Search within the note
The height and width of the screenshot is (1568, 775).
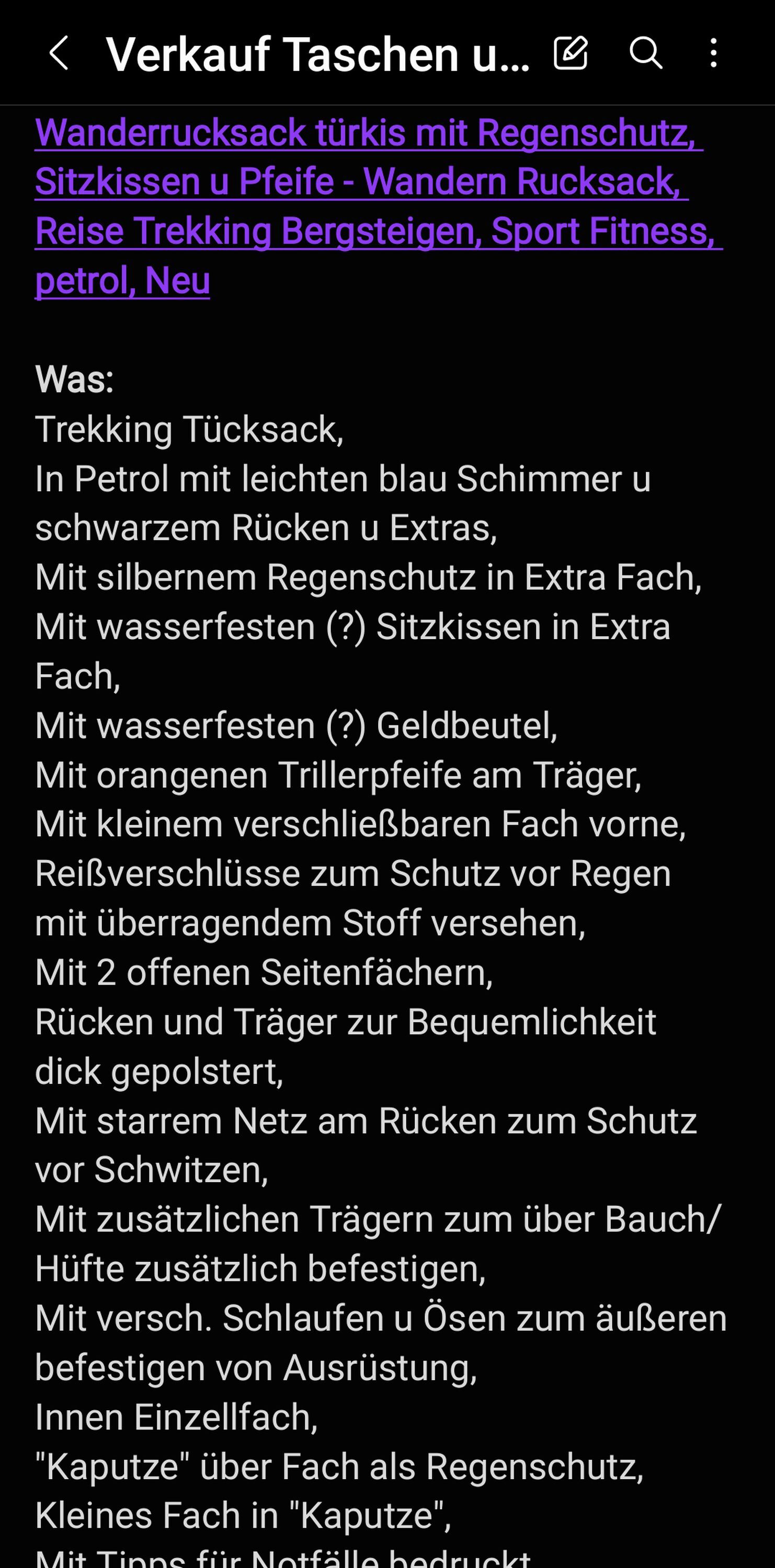[645, 53]
